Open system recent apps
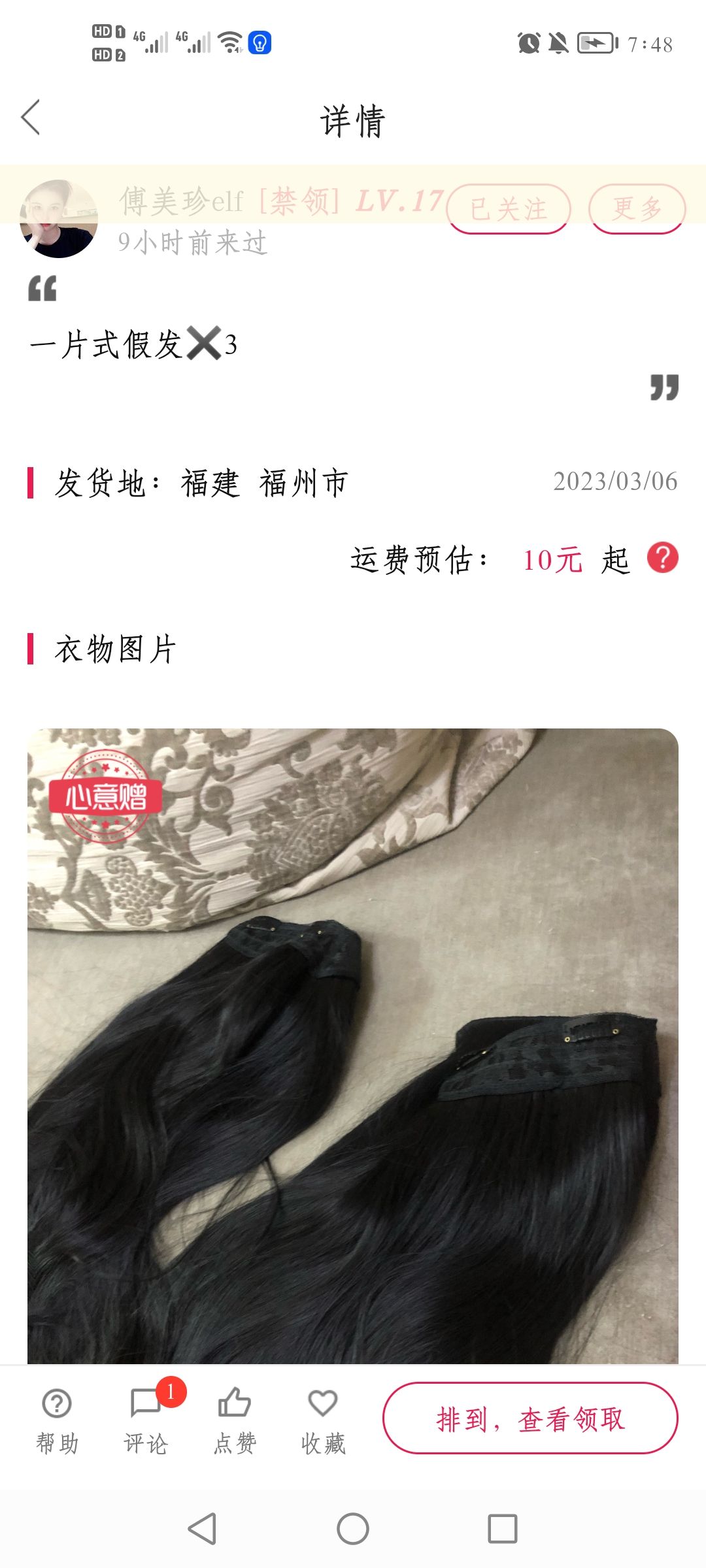706x1568 pixels. (x=503, y=1529)
